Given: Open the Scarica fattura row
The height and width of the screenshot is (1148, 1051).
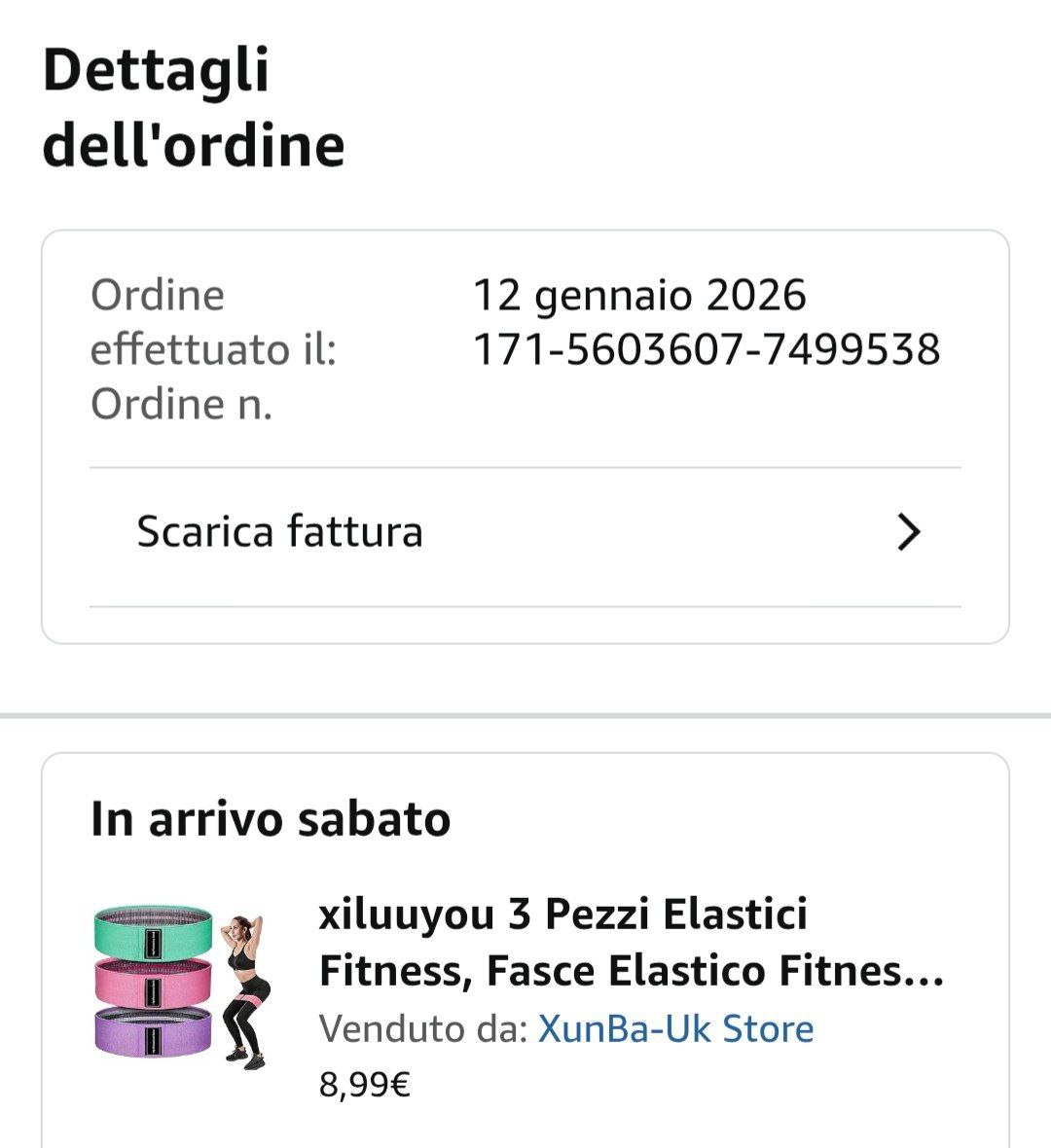Looking at the screenshot, I should click(525, 533).
